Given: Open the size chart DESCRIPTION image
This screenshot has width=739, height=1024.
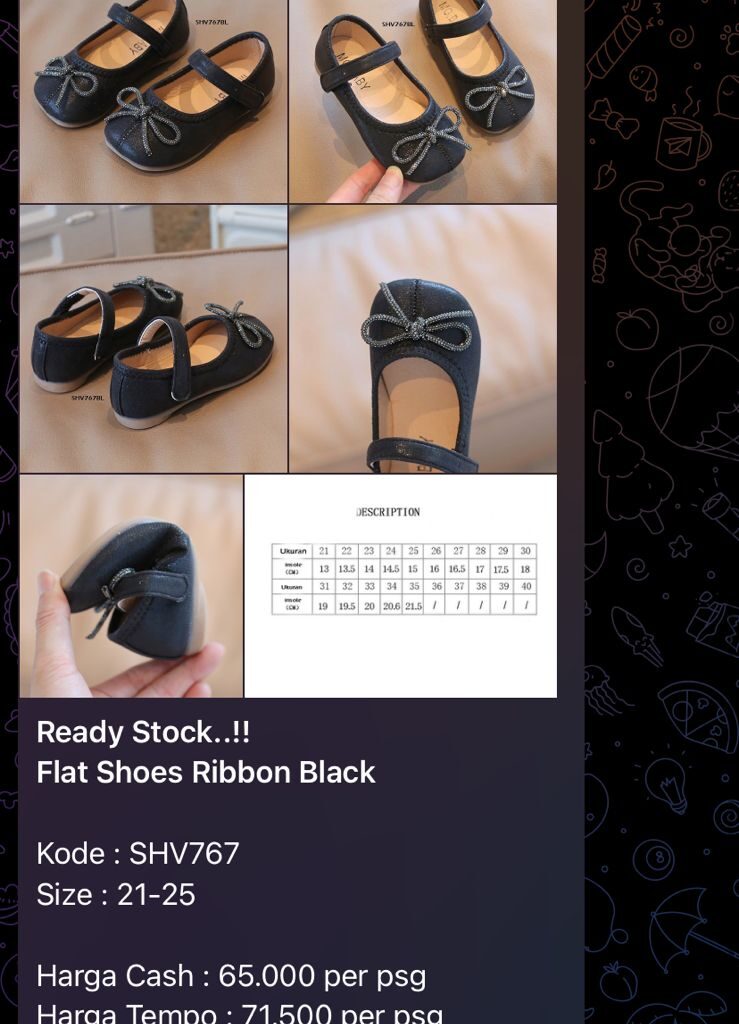Looking at the screenshot, I should [400, 585].
